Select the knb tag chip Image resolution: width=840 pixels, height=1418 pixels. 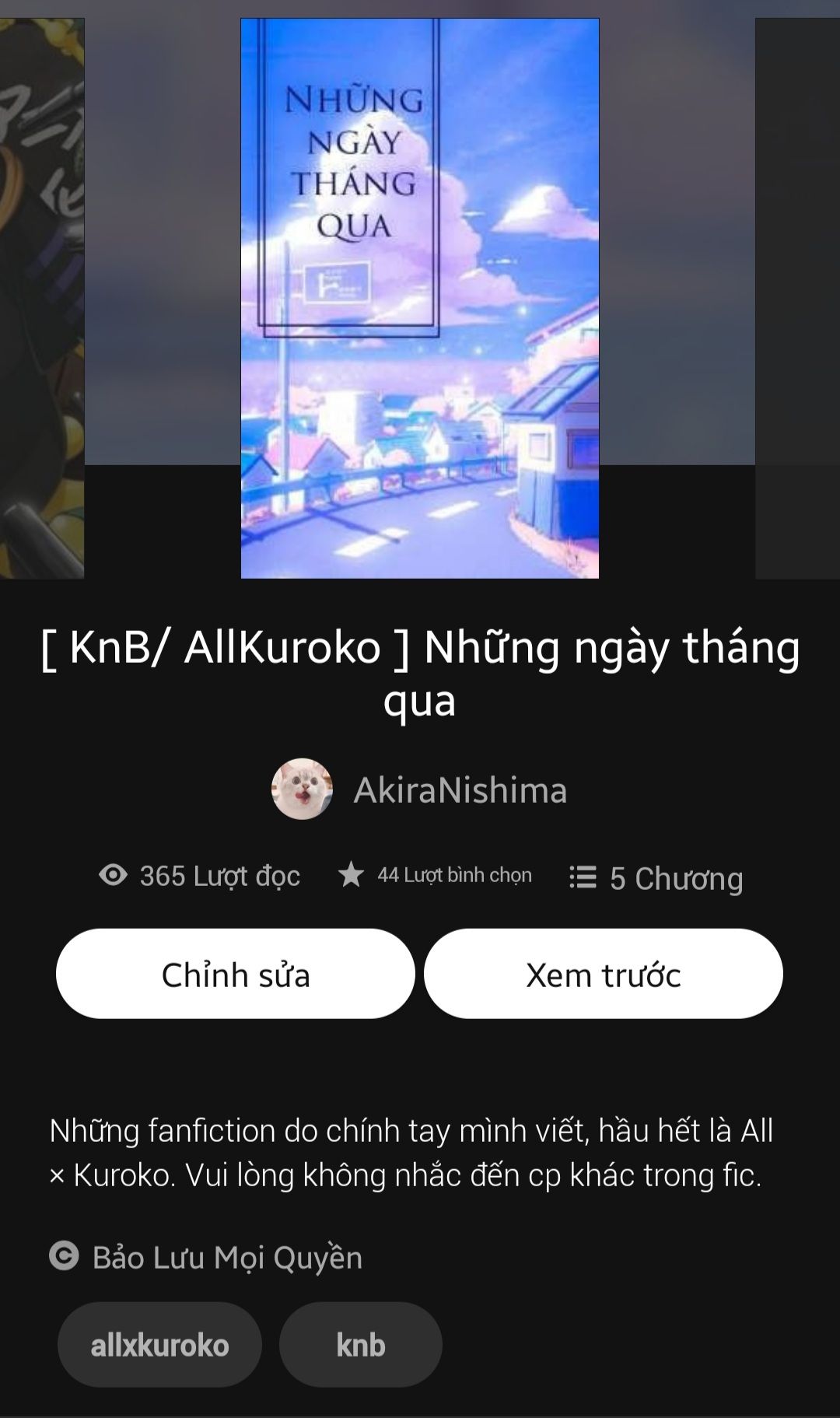(x=361, y=1345)
